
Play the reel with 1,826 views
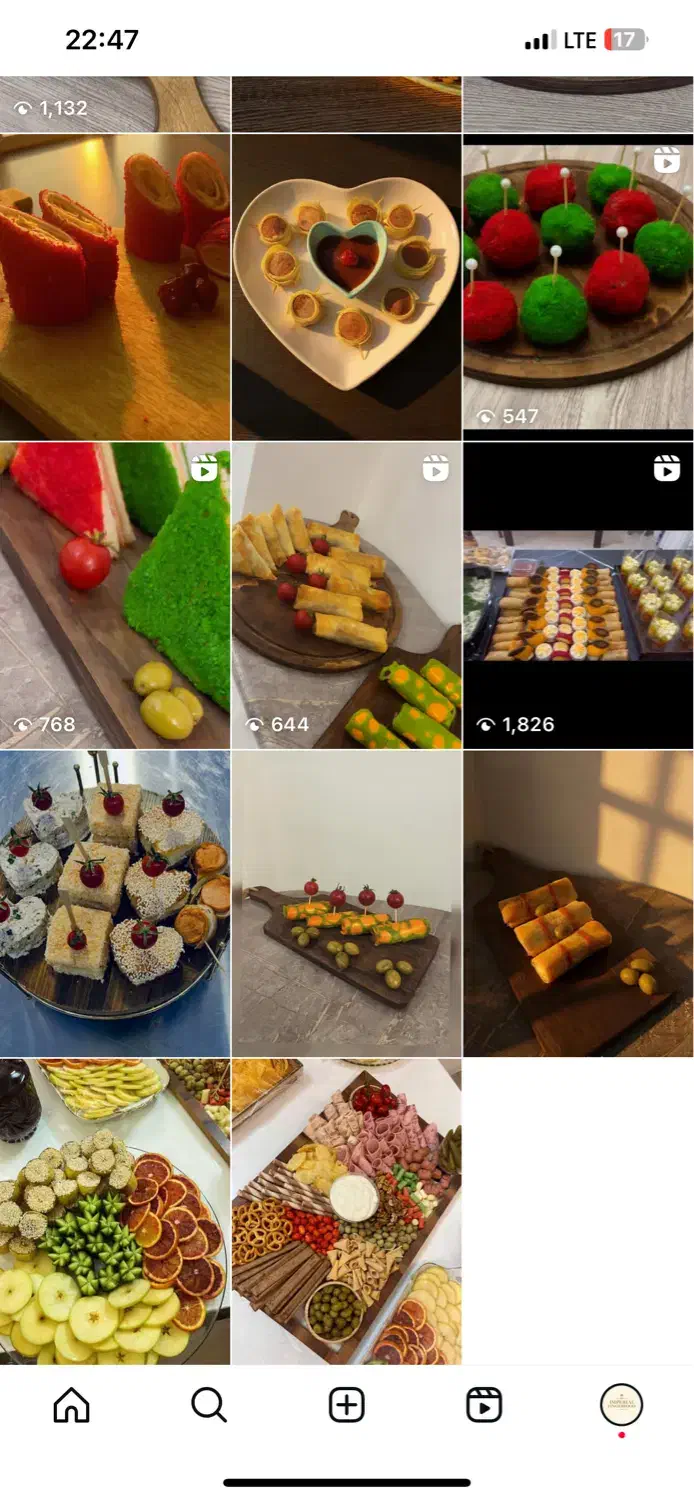coord(578,596)
